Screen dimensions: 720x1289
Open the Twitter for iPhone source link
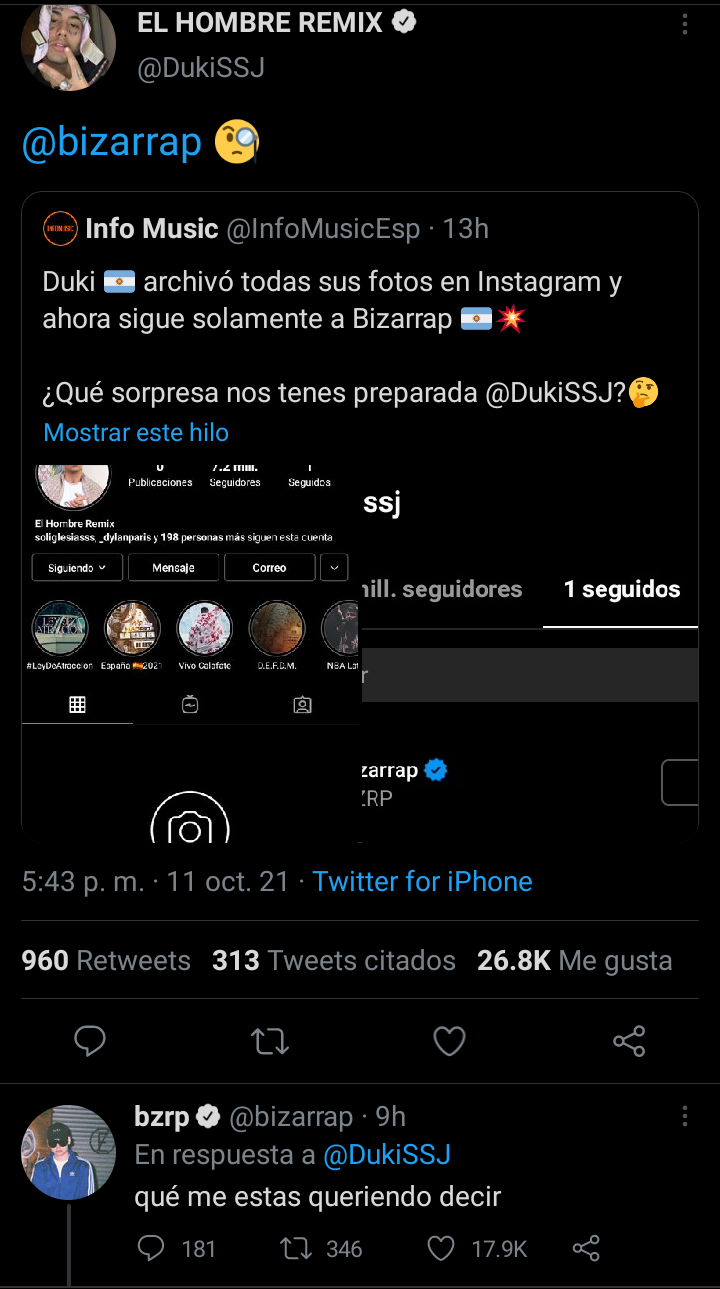click(x=422, y=881)
